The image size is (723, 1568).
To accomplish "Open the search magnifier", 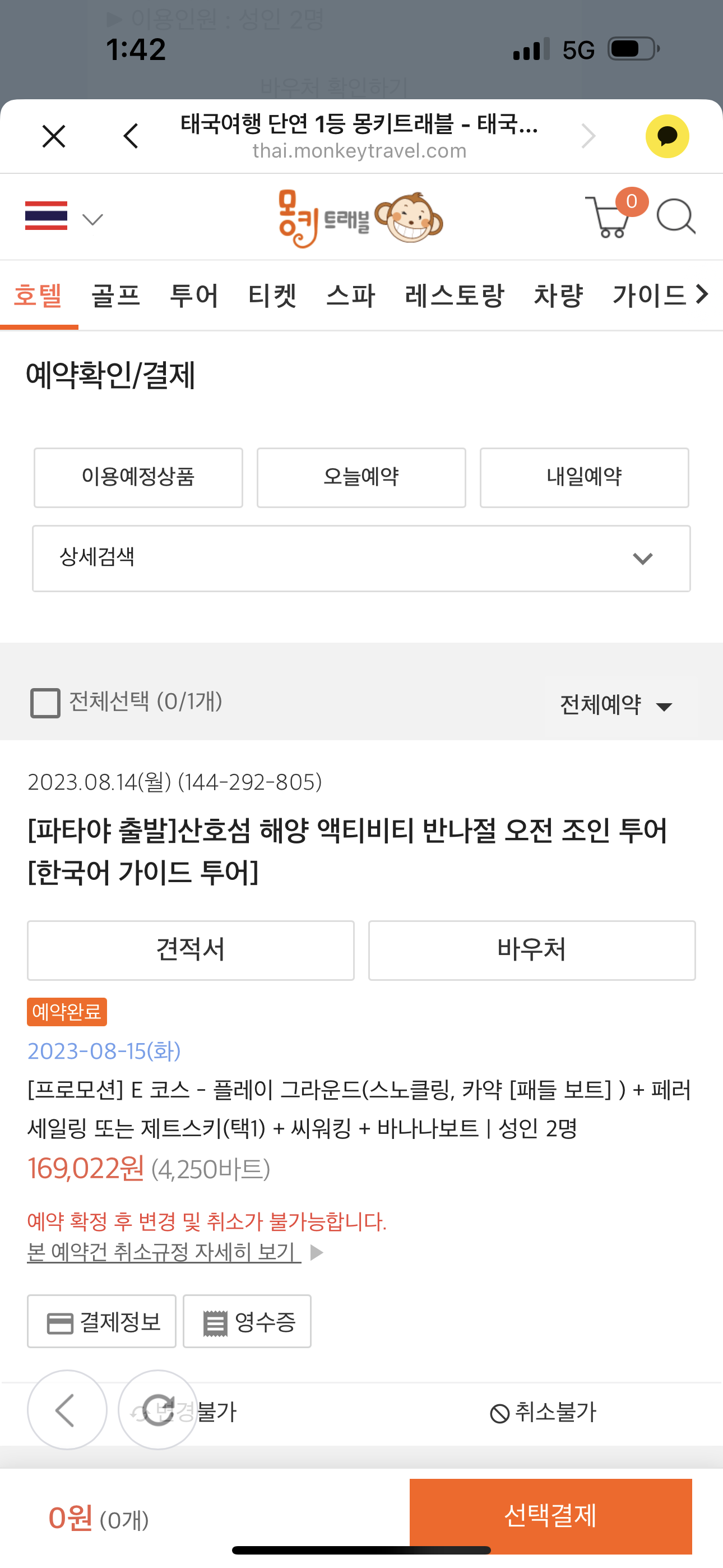I will 675,216.
